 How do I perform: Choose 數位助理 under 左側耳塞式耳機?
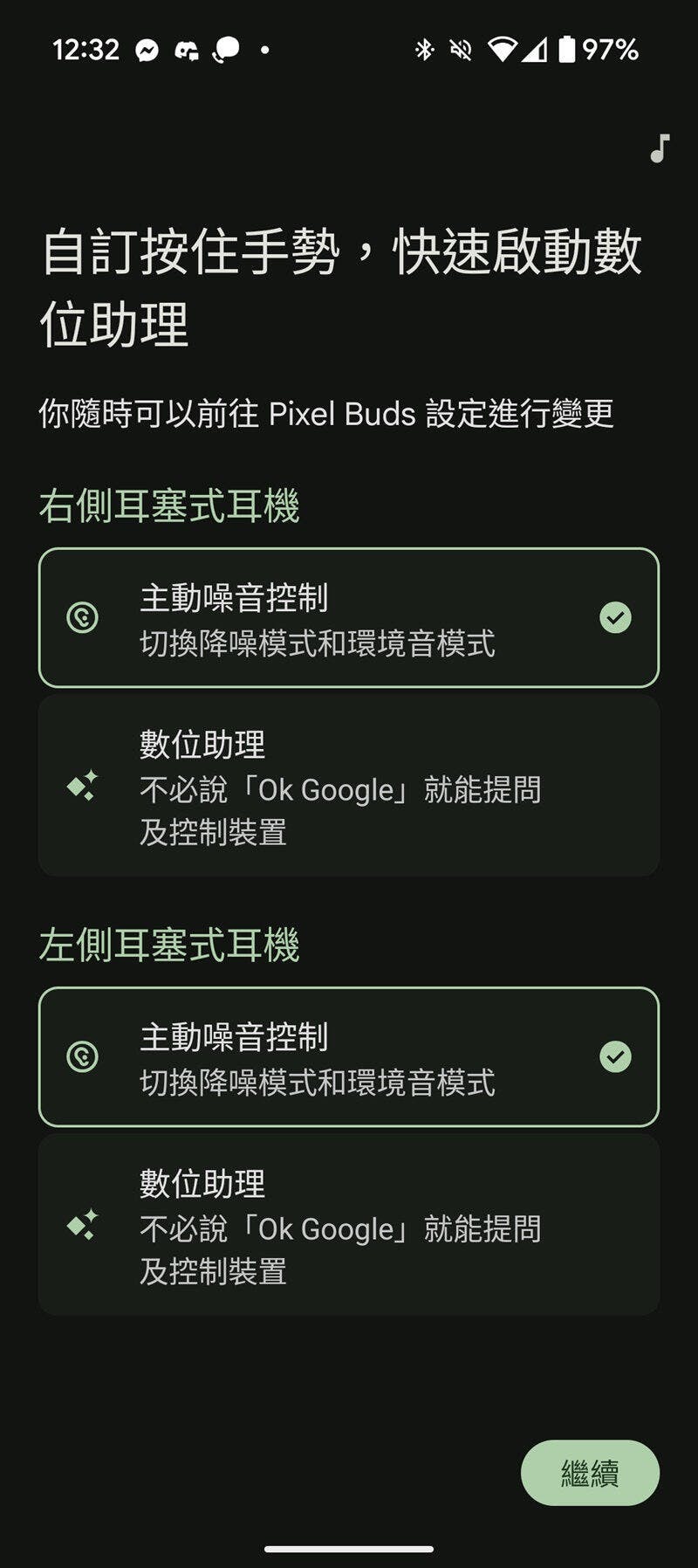pos(348,1226)
